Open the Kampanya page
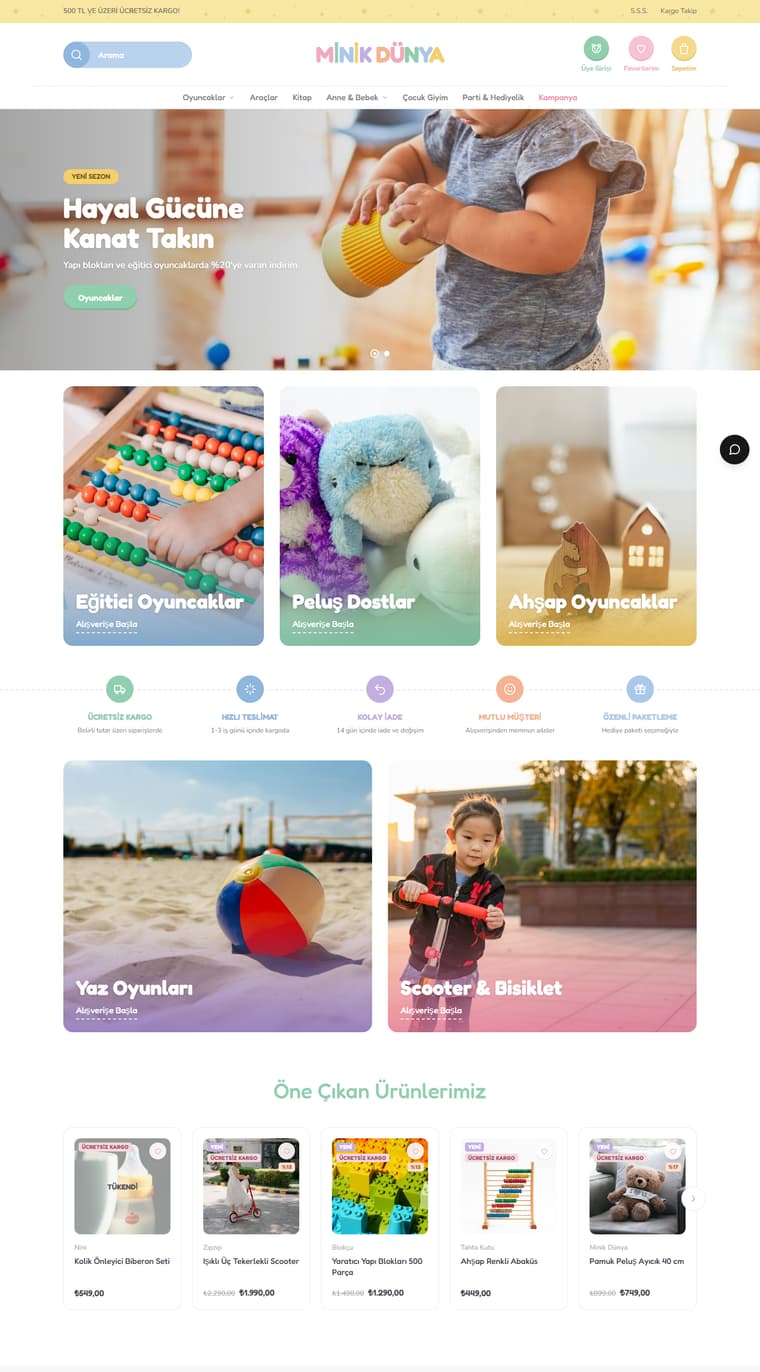Image resolution: width=760 pixels, height=1372 pixels. click(x=558, y=97)
